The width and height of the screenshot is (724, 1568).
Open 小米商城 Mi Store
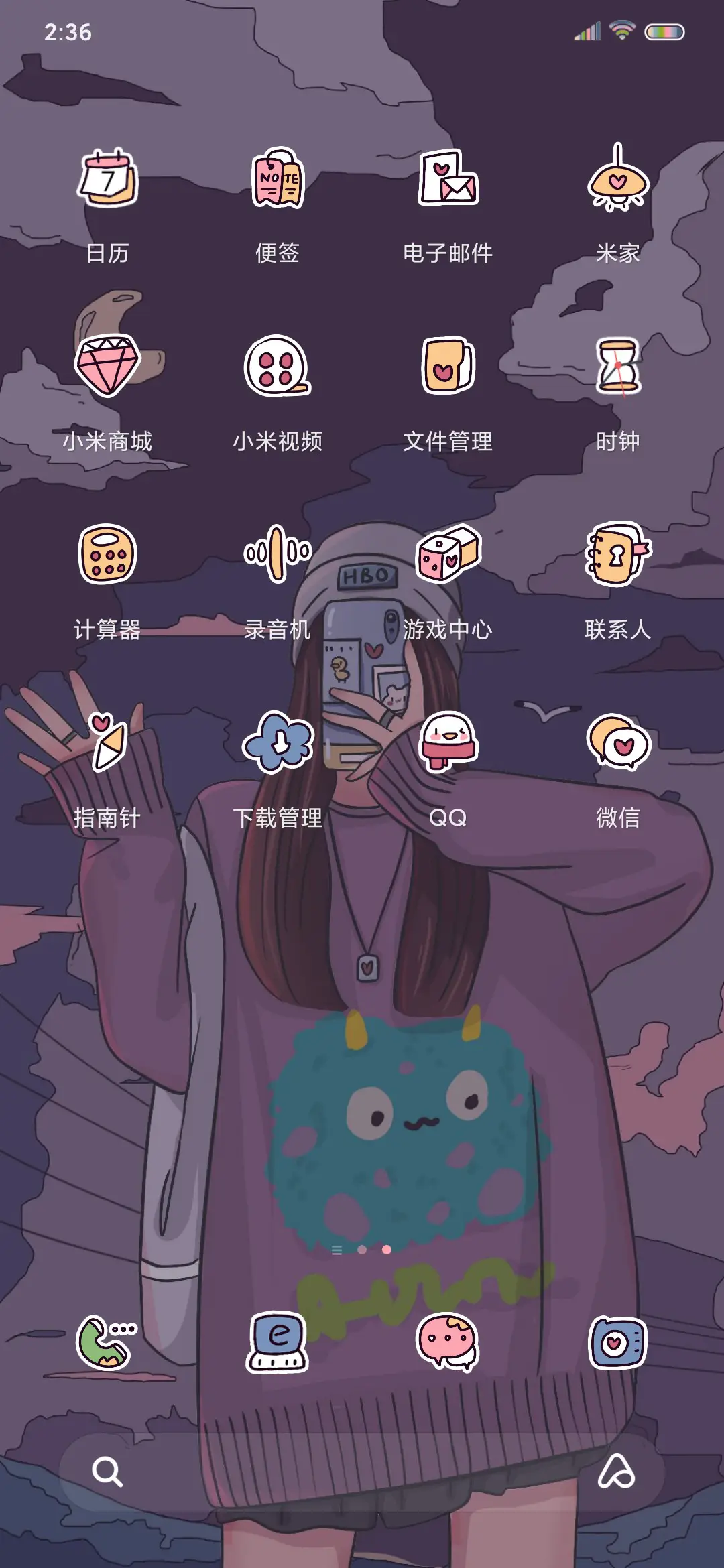(107, 372)
